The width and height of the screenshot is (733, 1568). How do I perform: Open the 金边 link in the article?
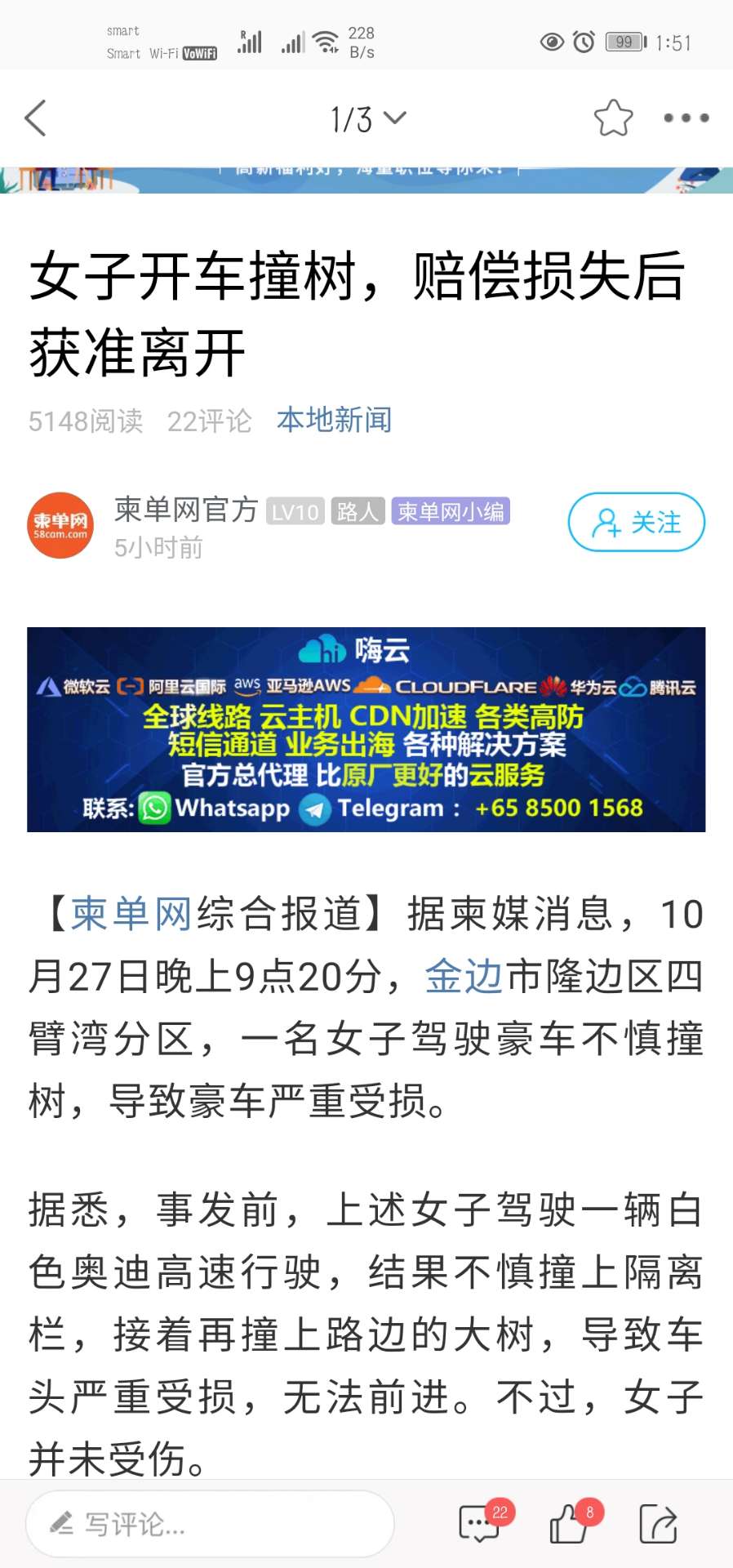(463, 977)
